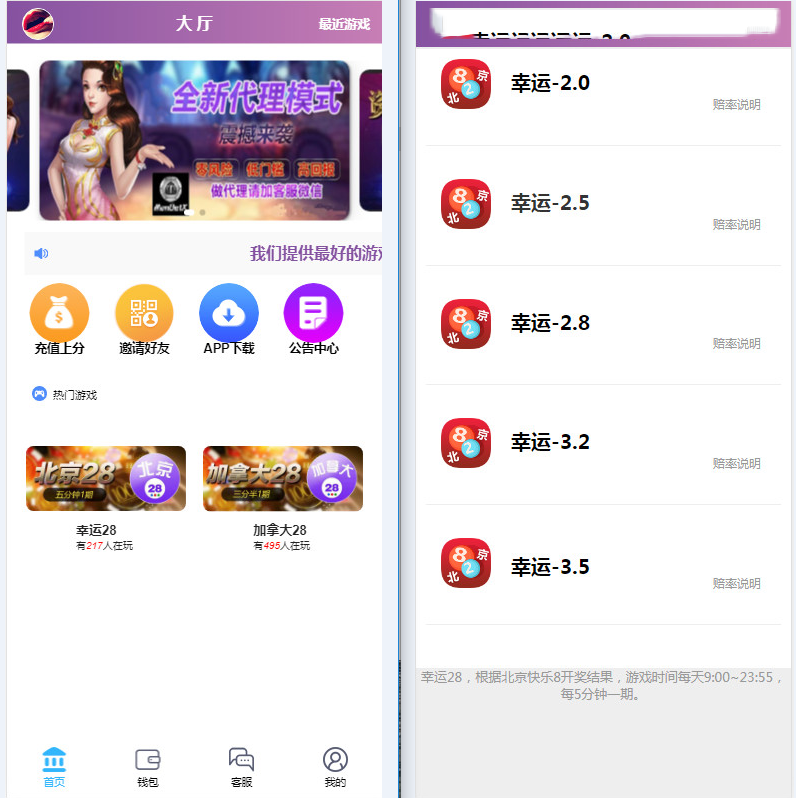Viewport: 796px width, 798px height.
Task: View 赔率说明 for 幸运-2.0
Action: click(736, 104)
